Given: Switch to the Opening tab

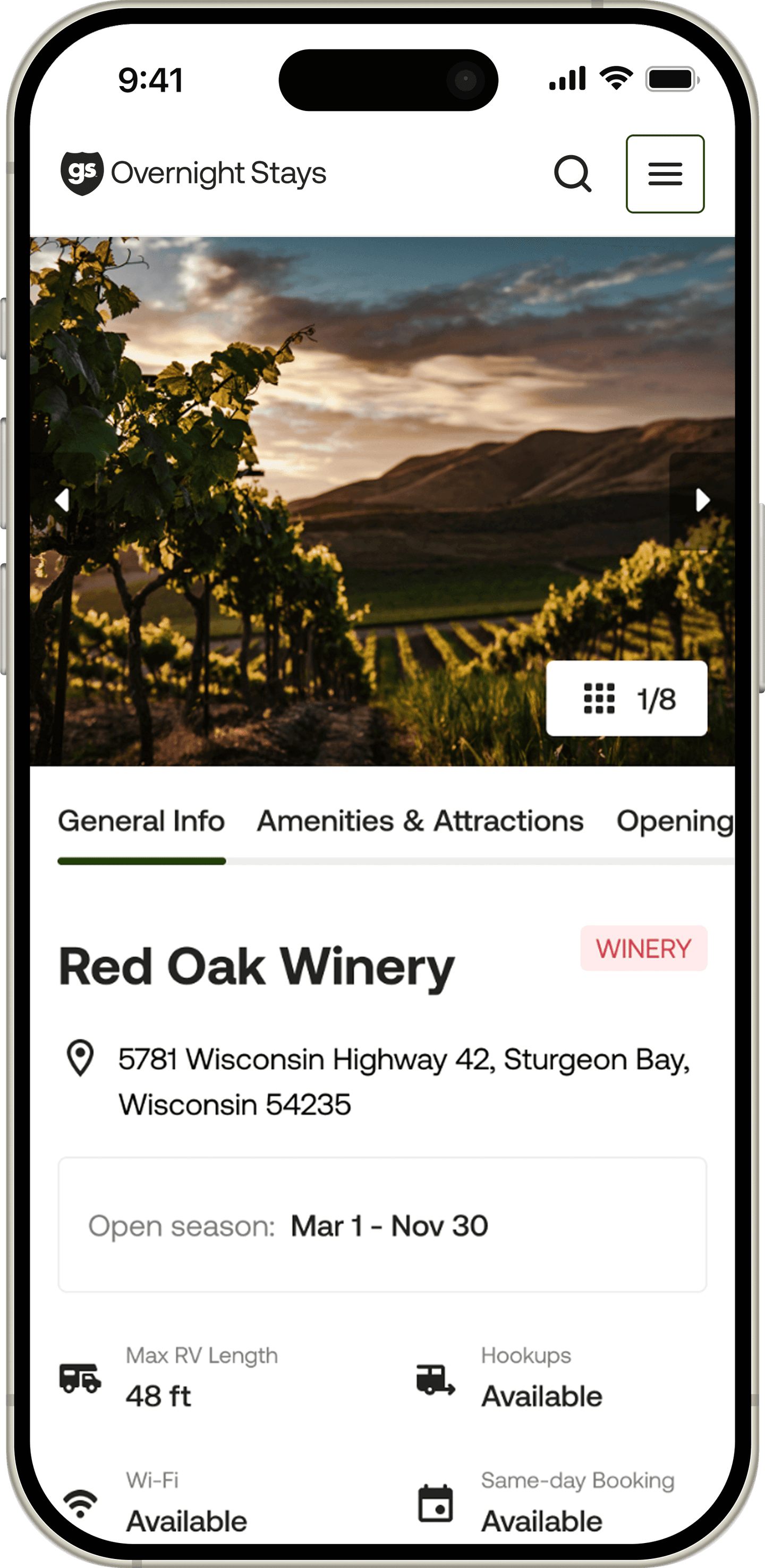Looking at the screenshot, I should (x=674, y=821).
